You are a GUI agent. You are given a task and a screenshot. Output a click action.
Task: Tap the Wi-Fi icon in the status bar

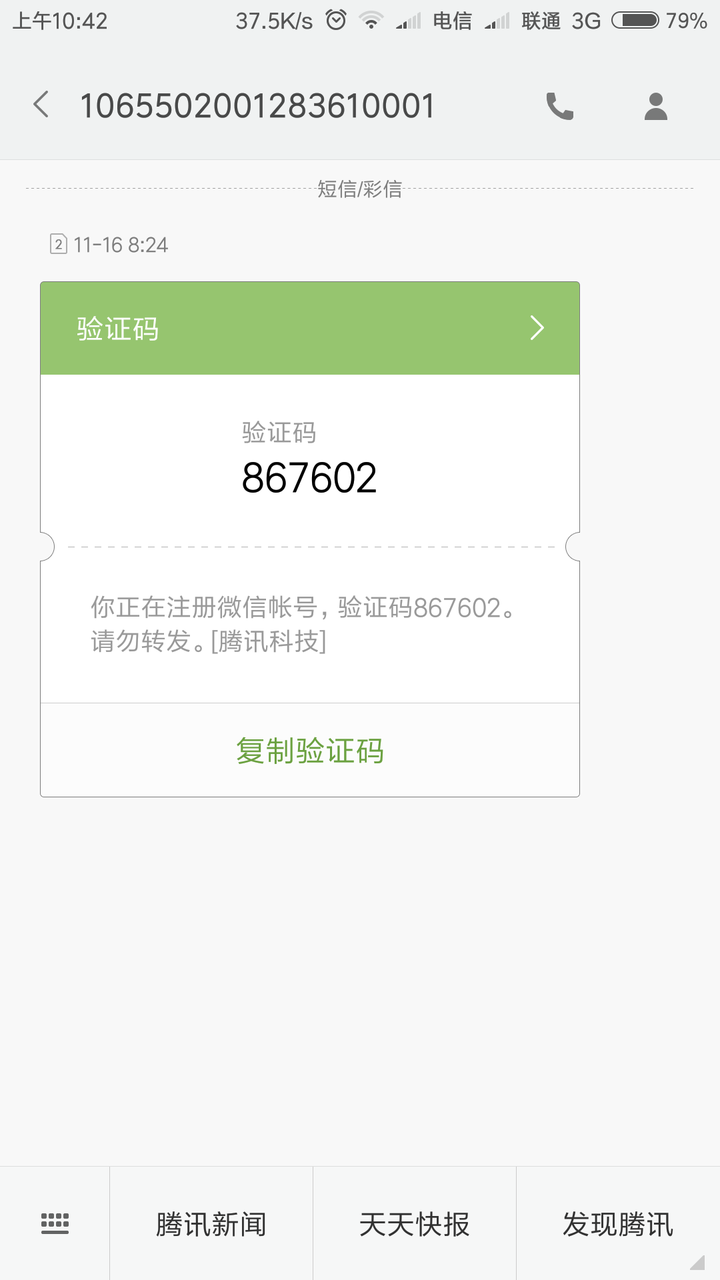coord(369,20)
